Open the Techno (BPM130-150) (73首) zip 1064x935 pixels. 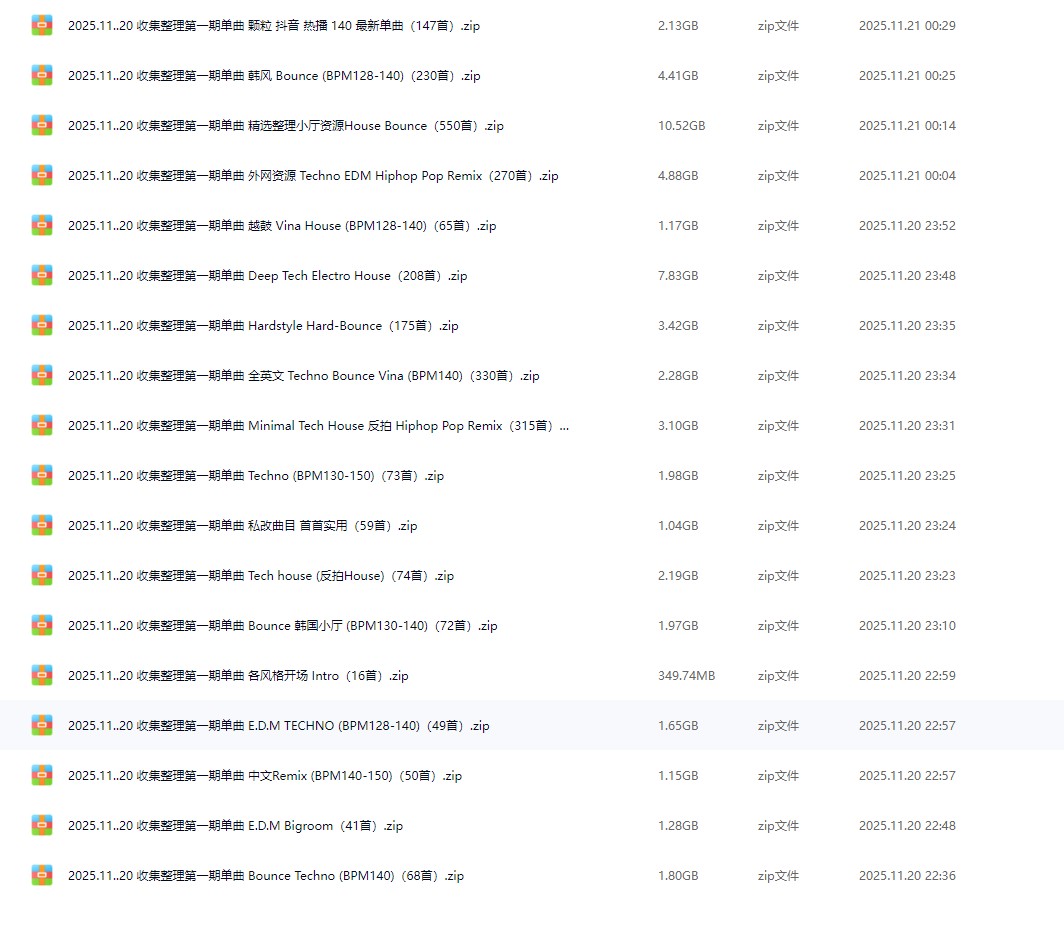[x=255, y=476]
